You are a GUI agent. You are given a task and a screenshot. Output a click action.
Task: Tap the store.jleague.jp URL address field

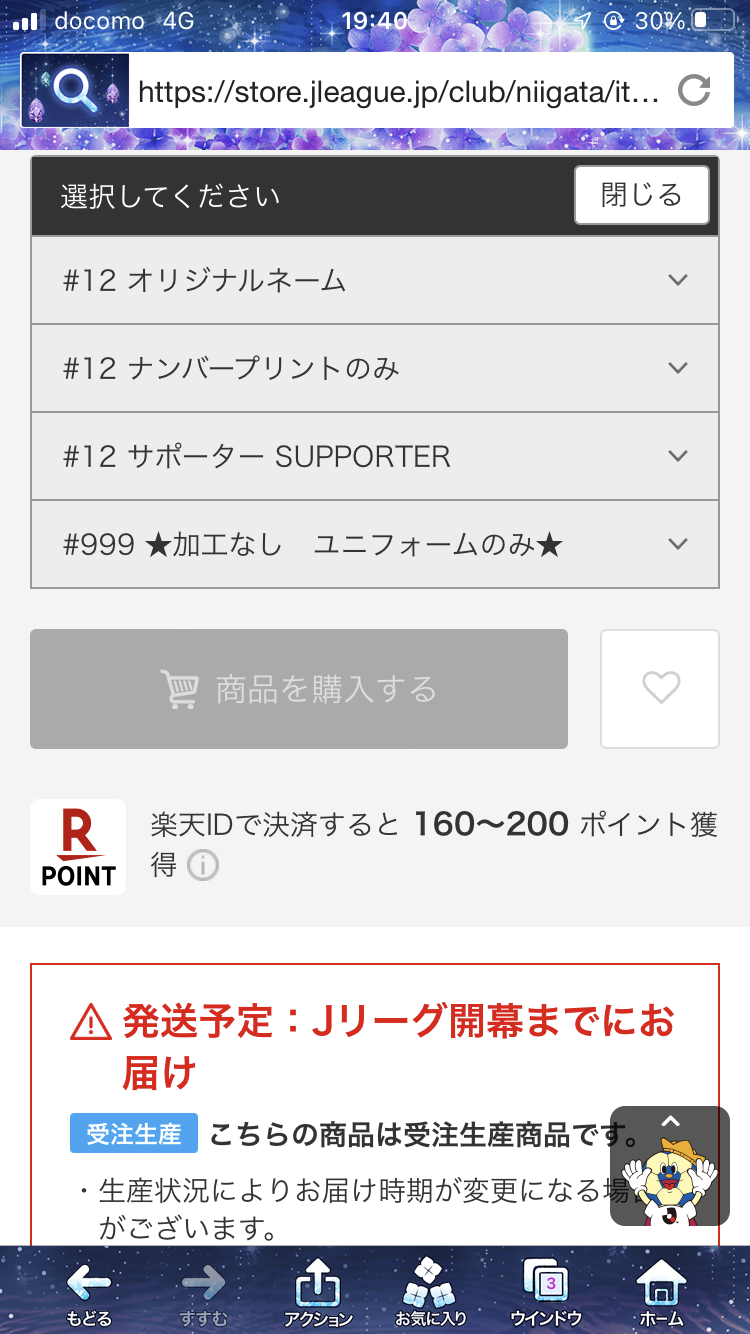point(399,92)
